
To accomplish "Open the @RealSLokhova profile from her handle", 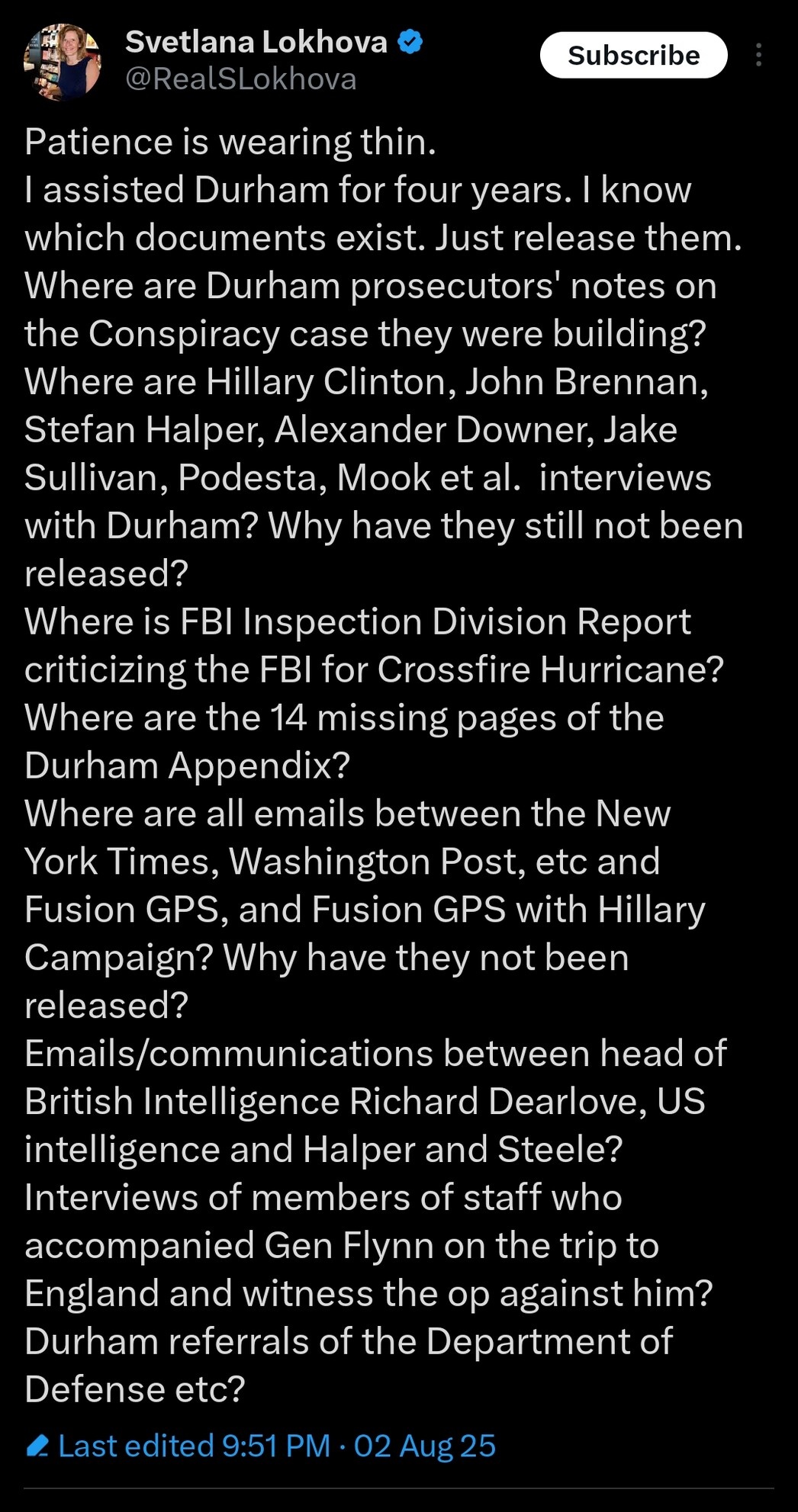I will [x=240, y=79].
